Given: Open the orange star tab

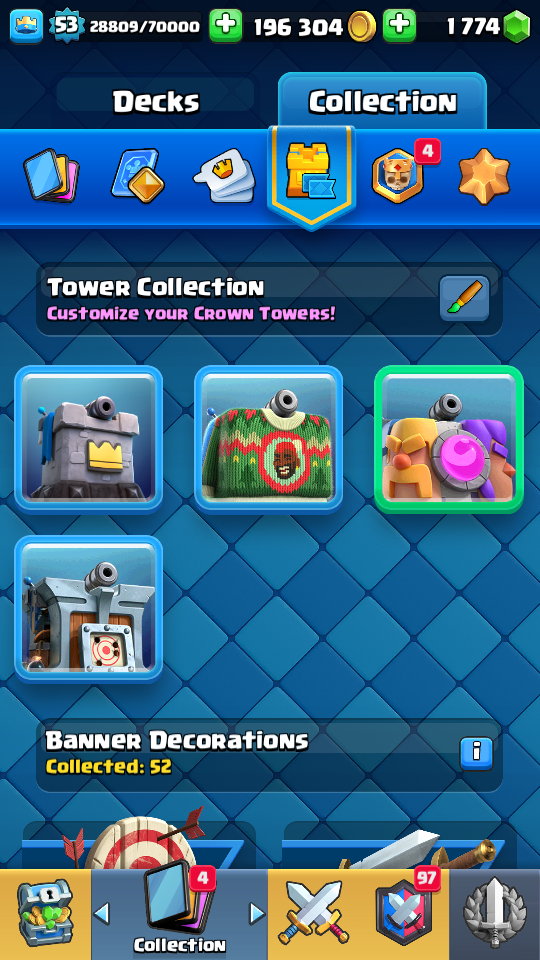Looking at the screenshot, I should tap(484, 176).
